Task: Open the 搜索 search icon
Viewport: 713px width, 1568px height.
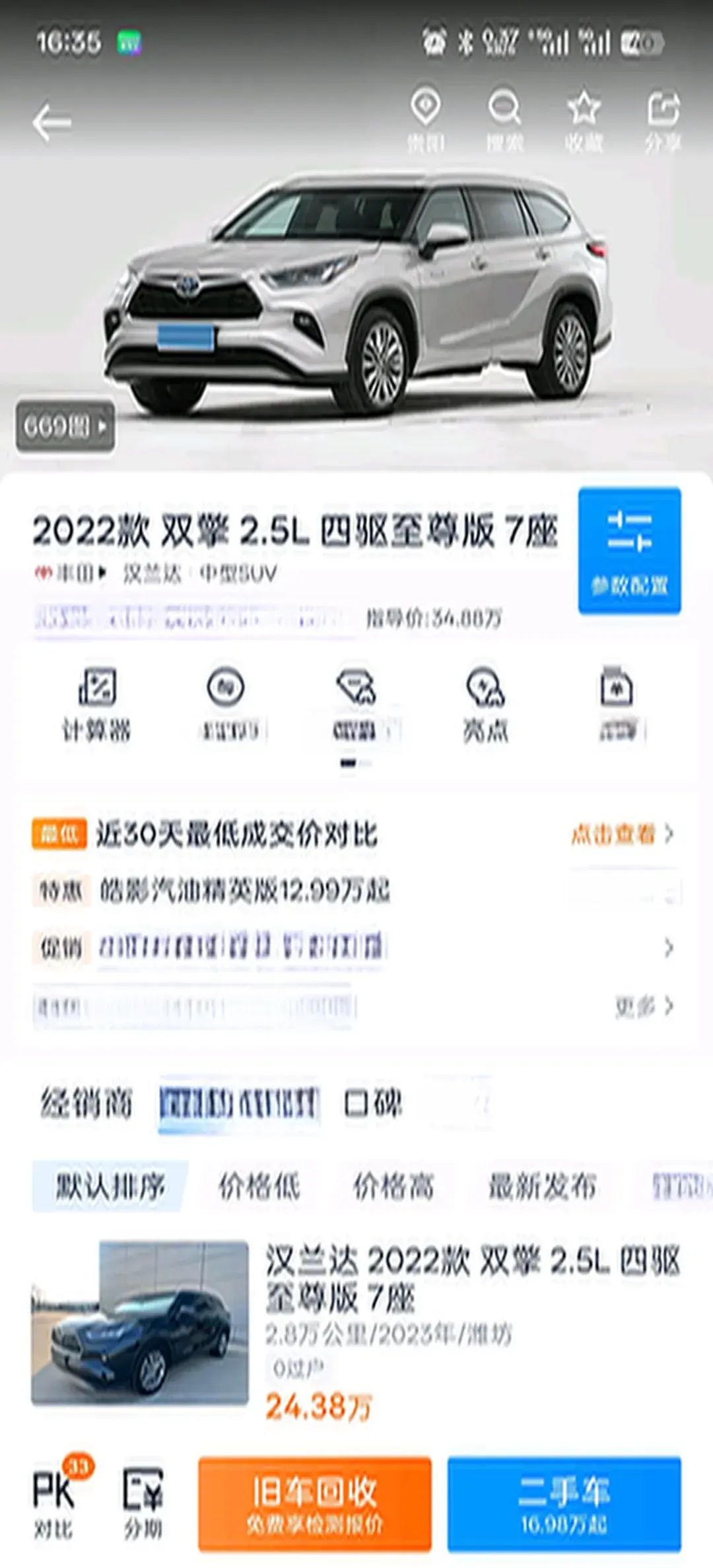Action: pos(504,119)
